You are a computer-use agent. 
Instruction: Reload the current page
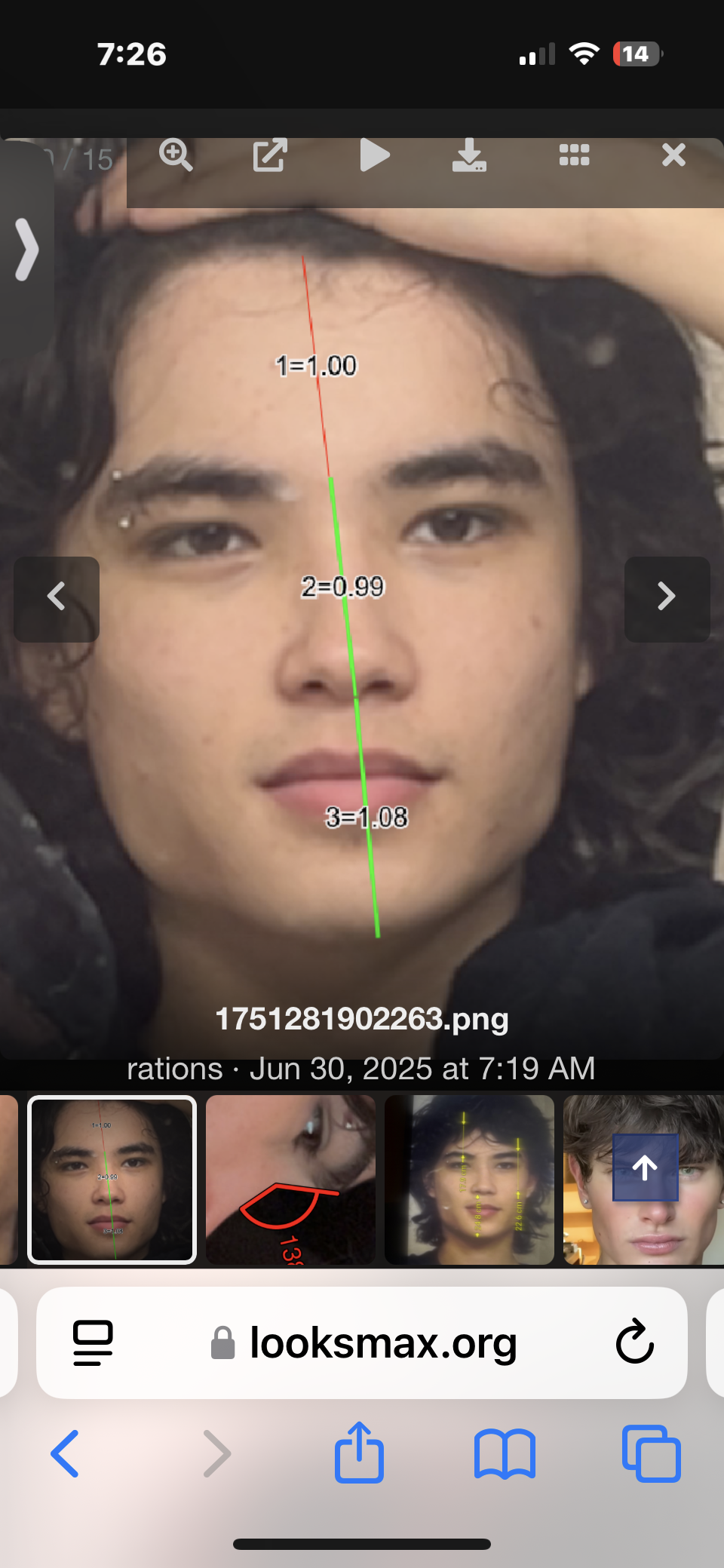coord(634,1342)
